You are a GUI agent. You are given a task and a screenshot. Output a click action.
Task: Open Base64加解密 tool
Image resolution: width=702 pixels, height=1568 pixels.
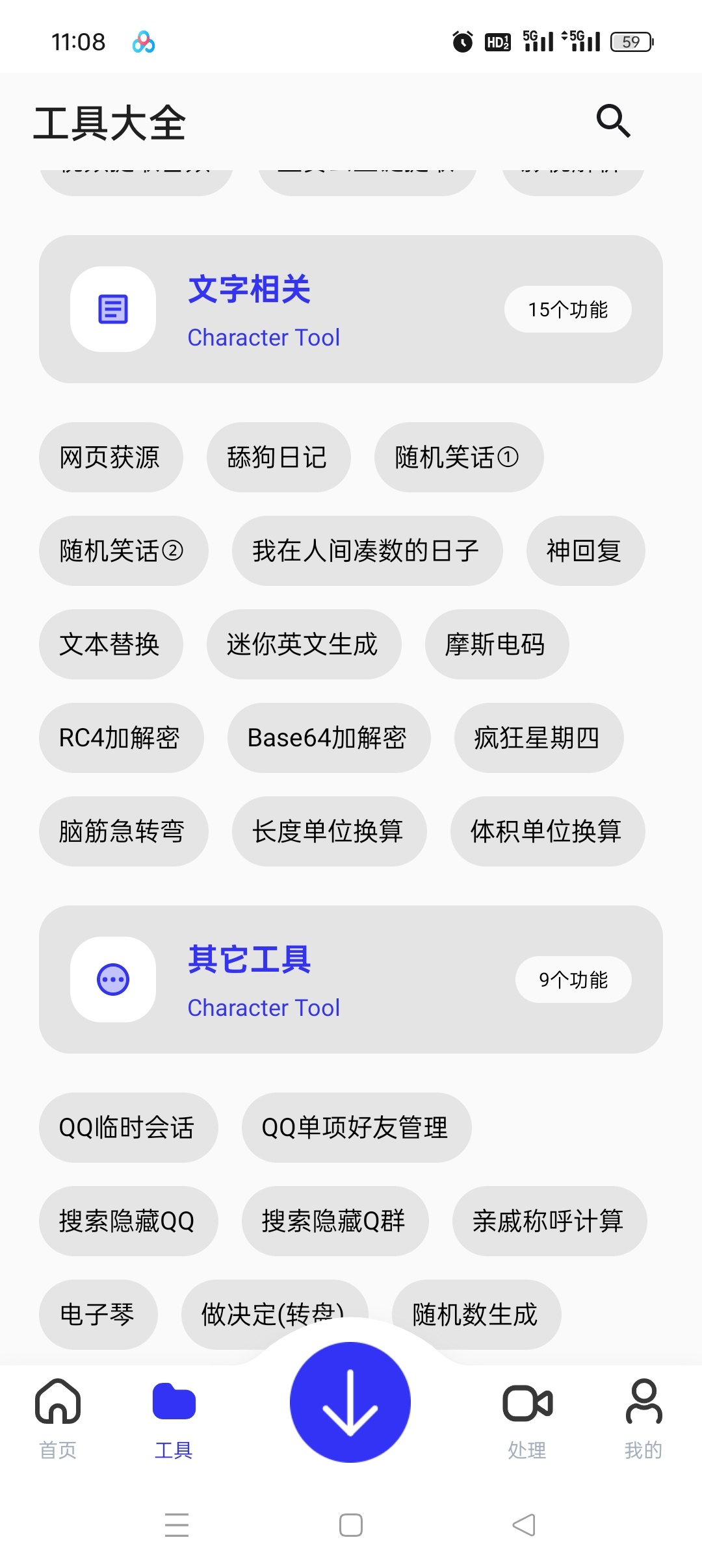328,738
